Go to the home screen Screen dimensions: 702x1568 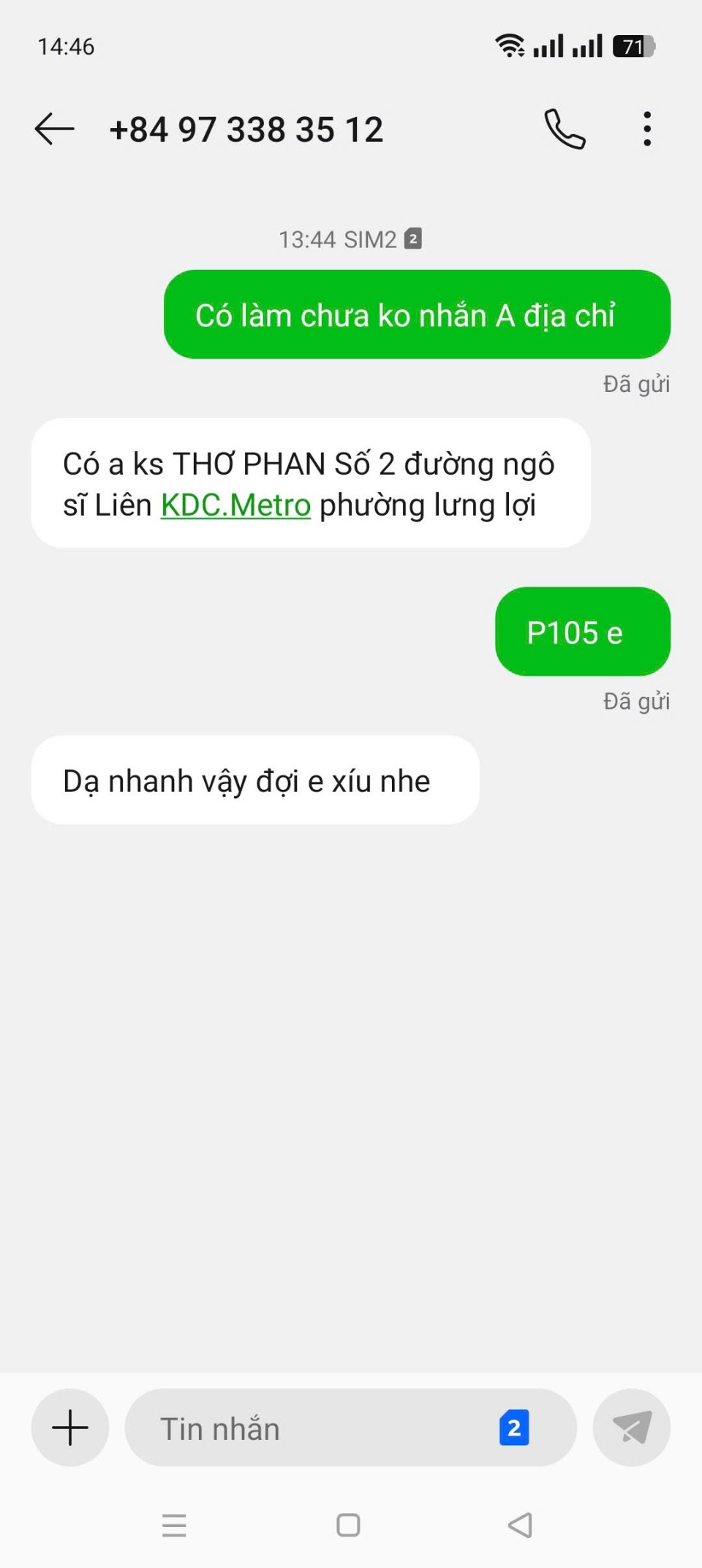(x=348, y=1526)
